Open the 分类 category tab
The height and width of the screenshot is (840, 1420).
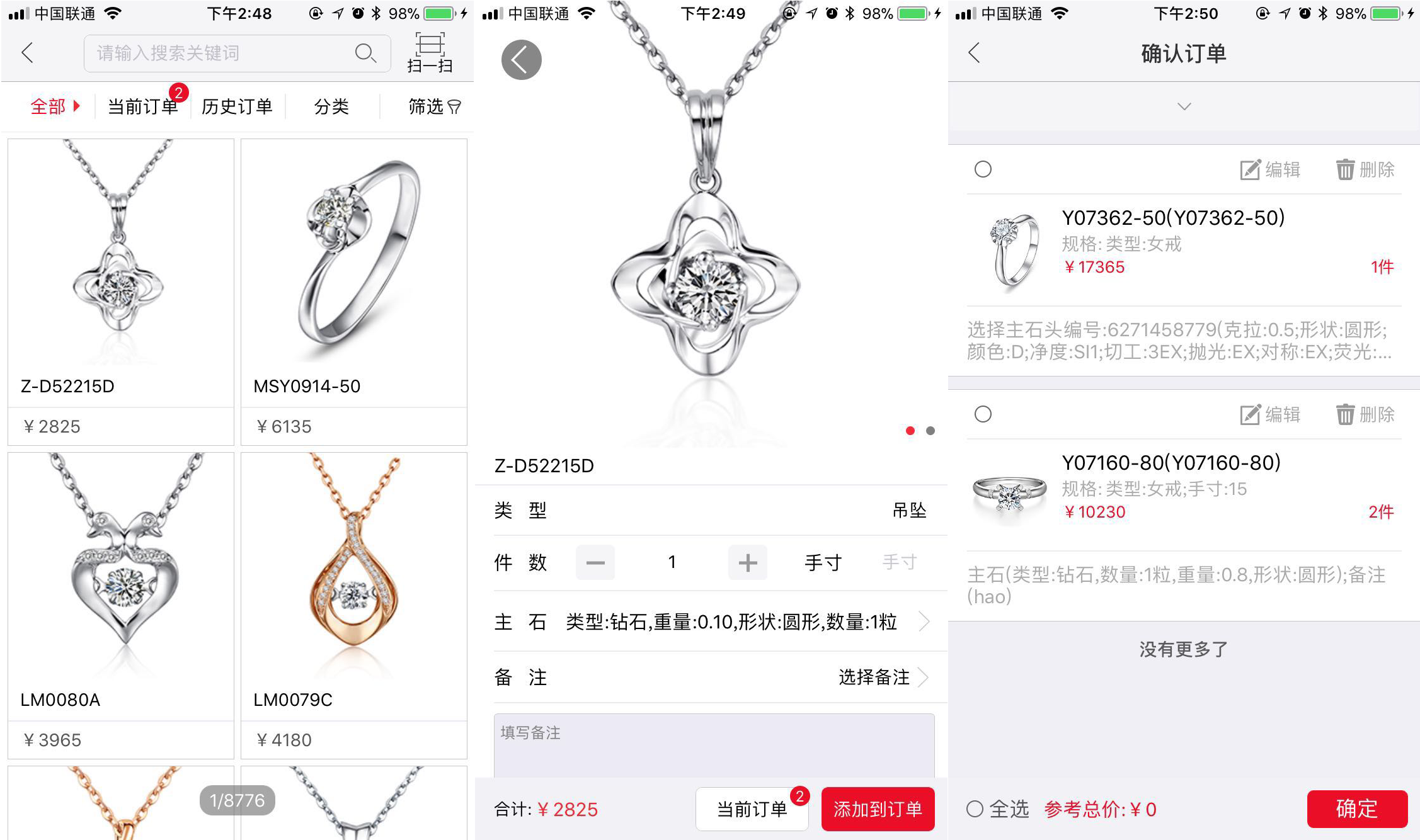tap(331, 106)
